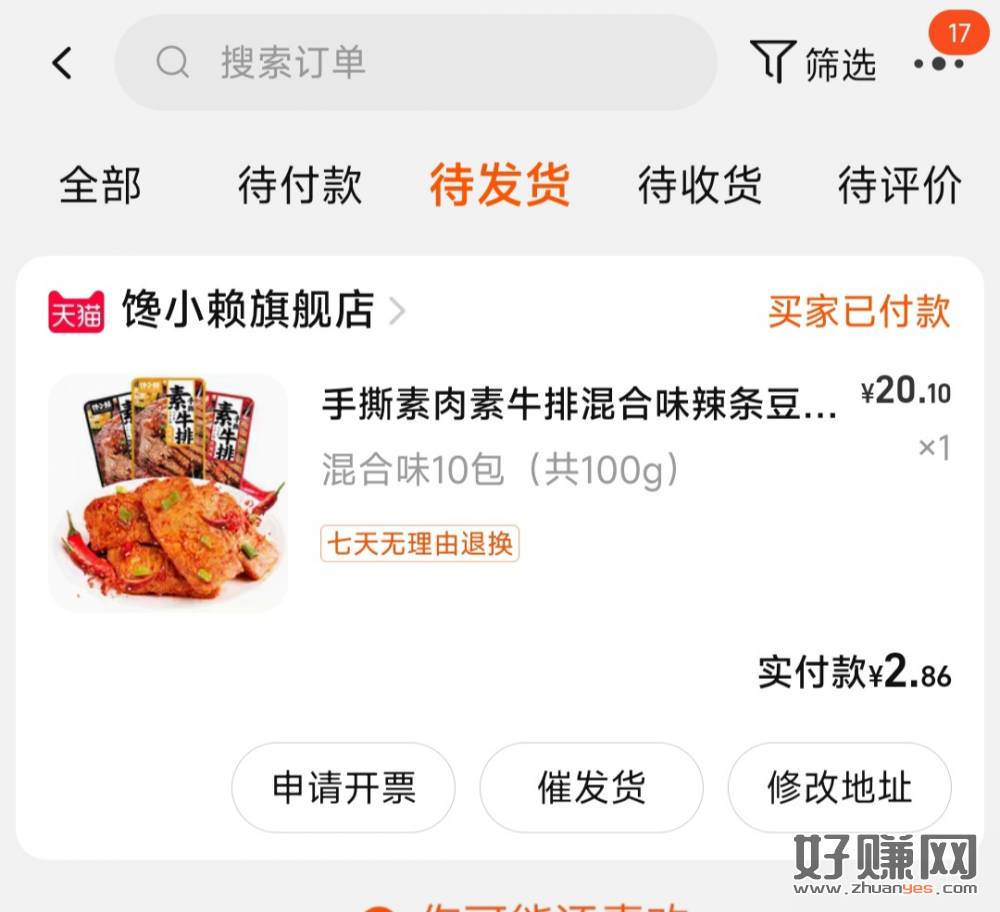Screen dimensions: 1000x912
Task: Tap 修改地址 to change address
Action: (839, 788)
